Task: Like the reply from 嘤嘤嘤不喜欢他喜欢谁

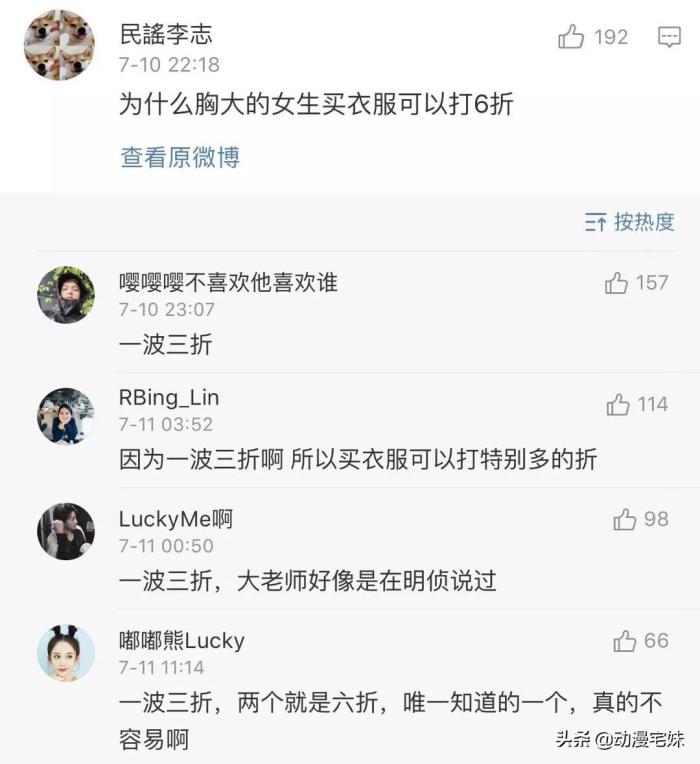Action: (617, 284)
